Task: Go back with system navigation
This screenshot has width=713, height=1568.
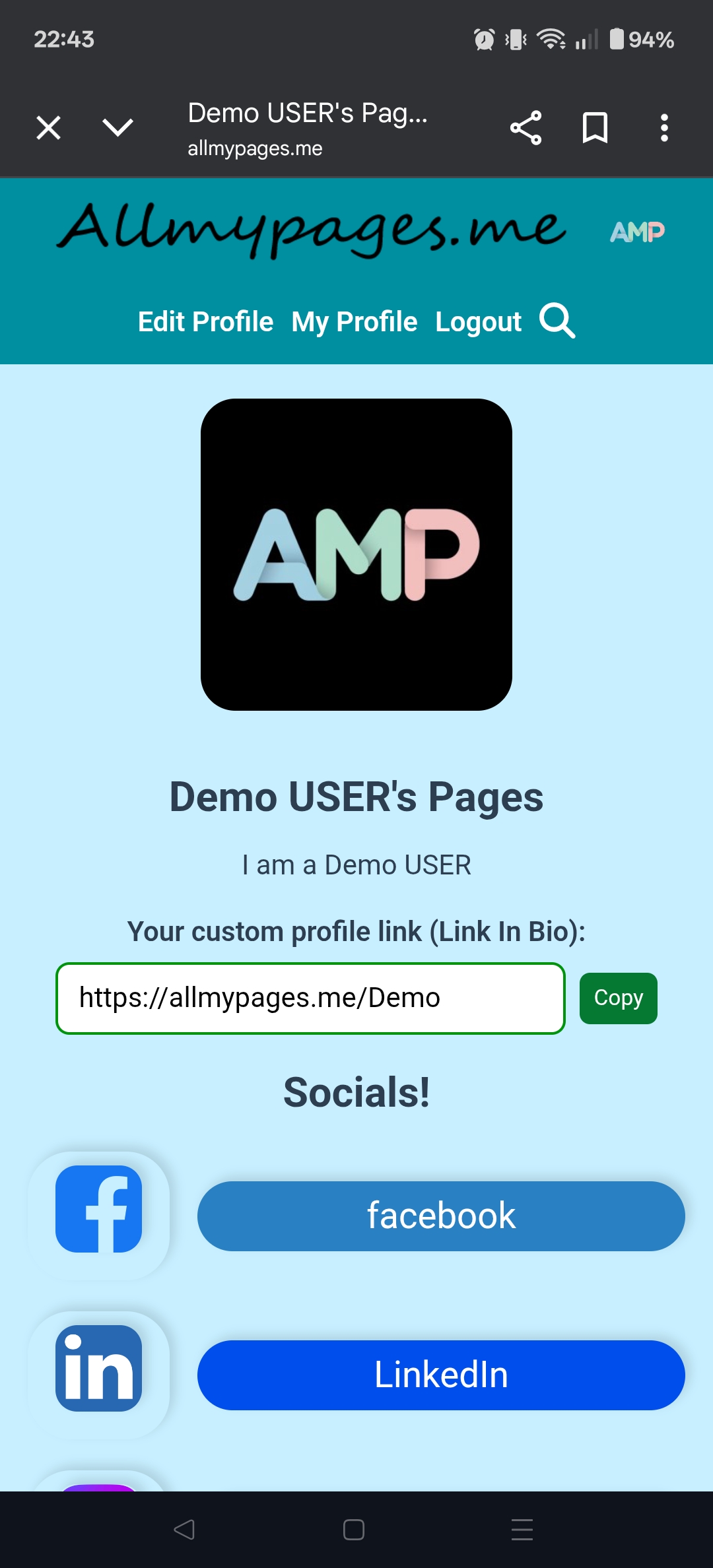Action: 184,1530
